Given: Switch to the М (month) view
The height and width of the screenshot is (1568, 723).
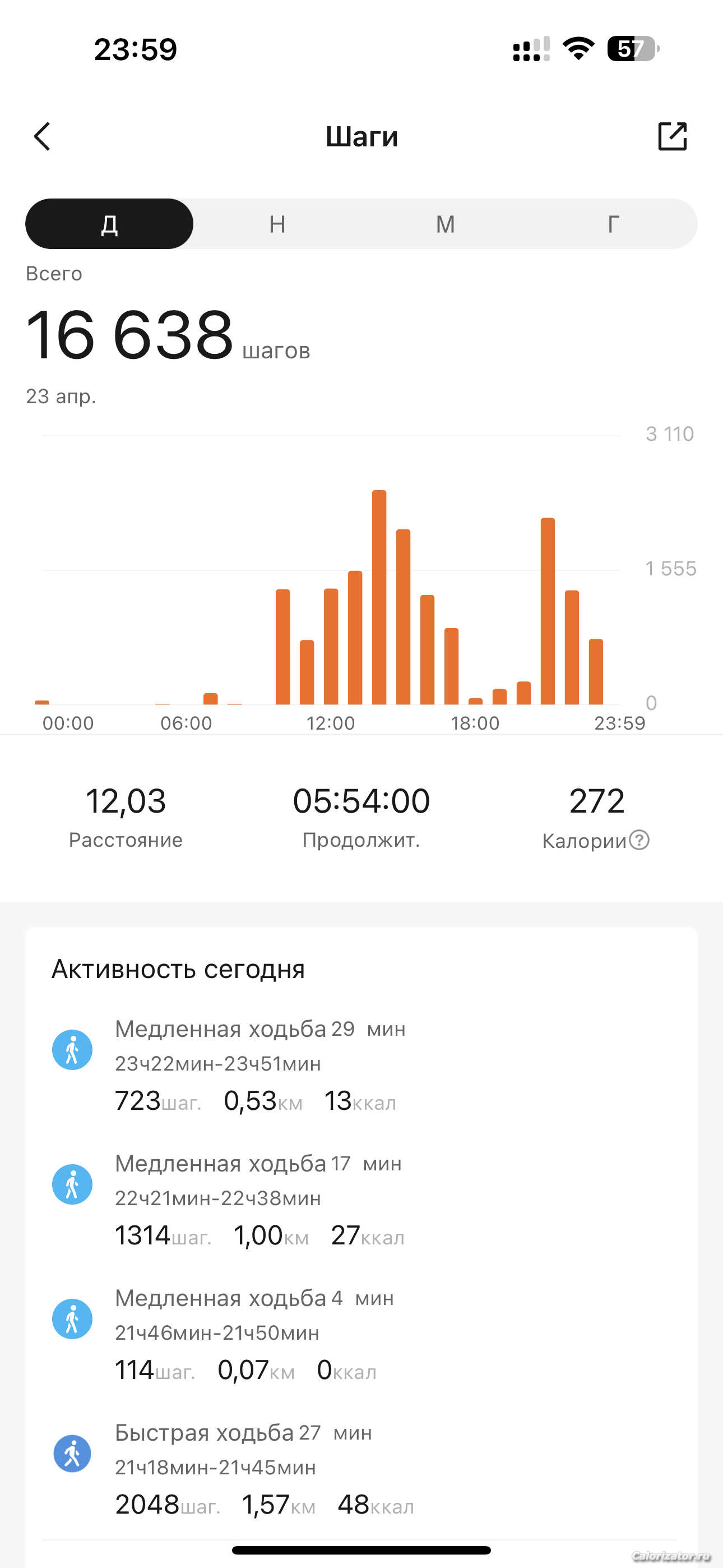Looking at the screenshot, I should (446, 224).
